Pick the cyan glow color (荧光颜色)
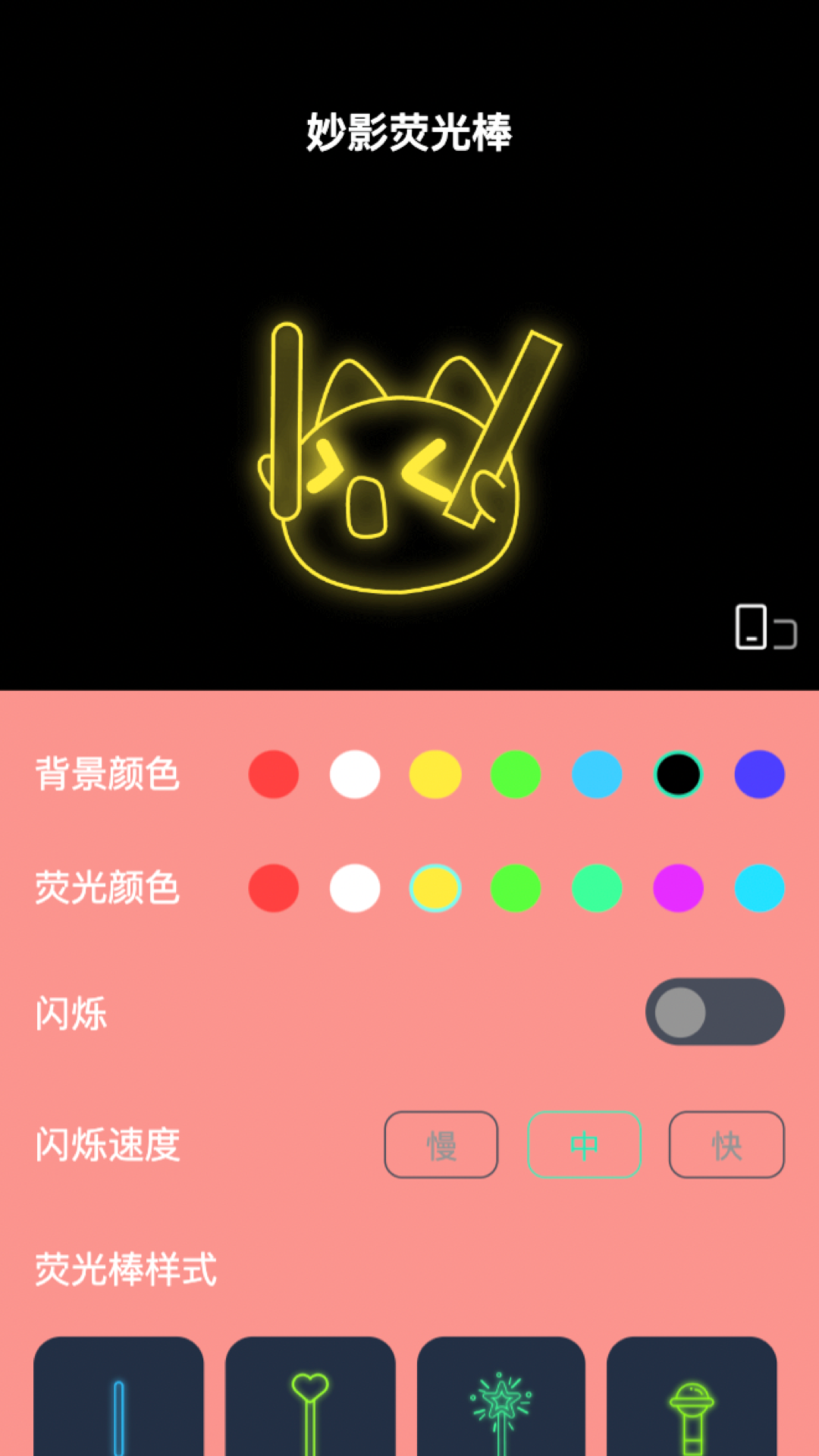 (x=759, y=888)
